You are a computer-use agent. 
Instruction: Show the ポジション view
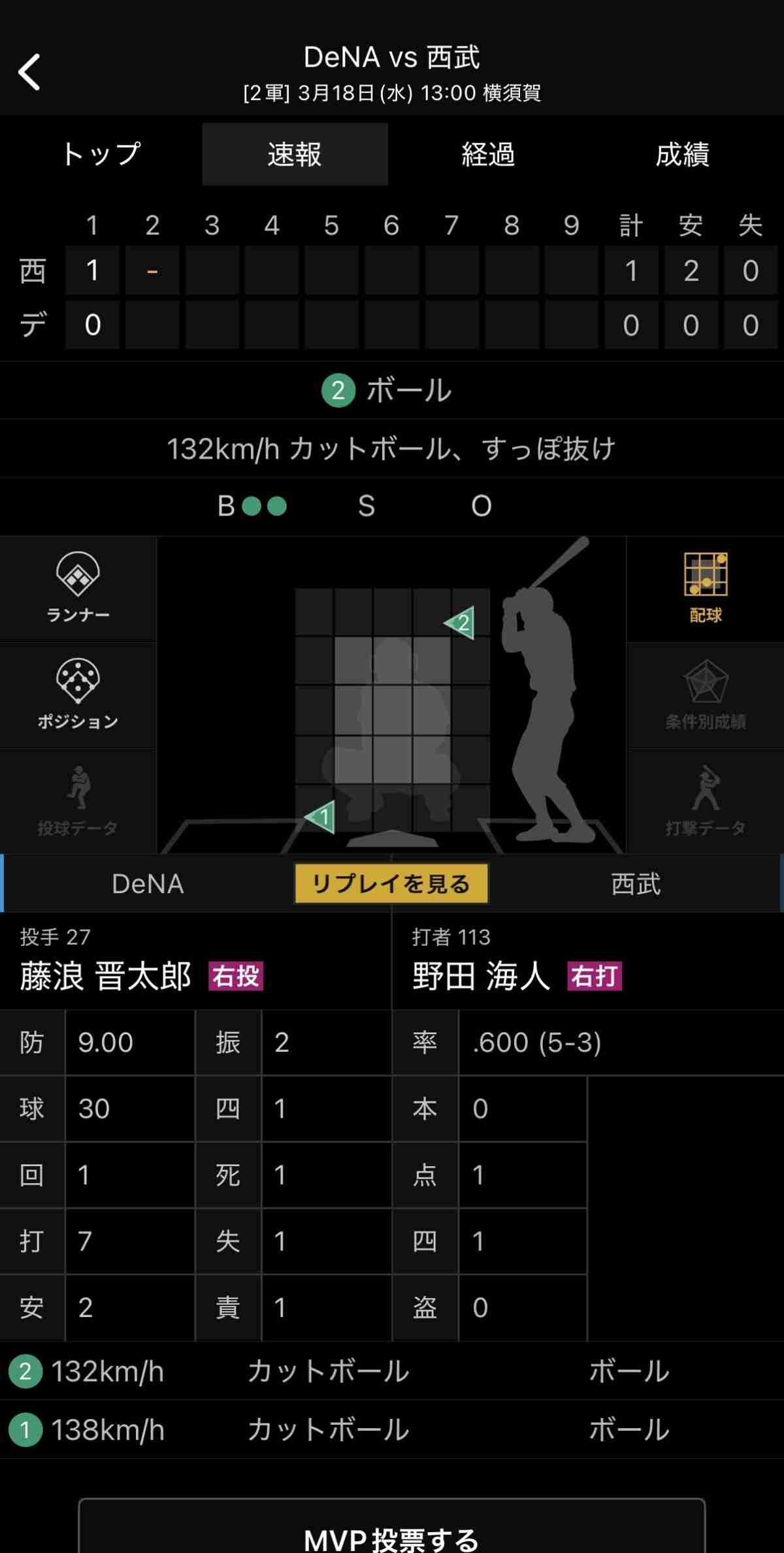point(78,695)
